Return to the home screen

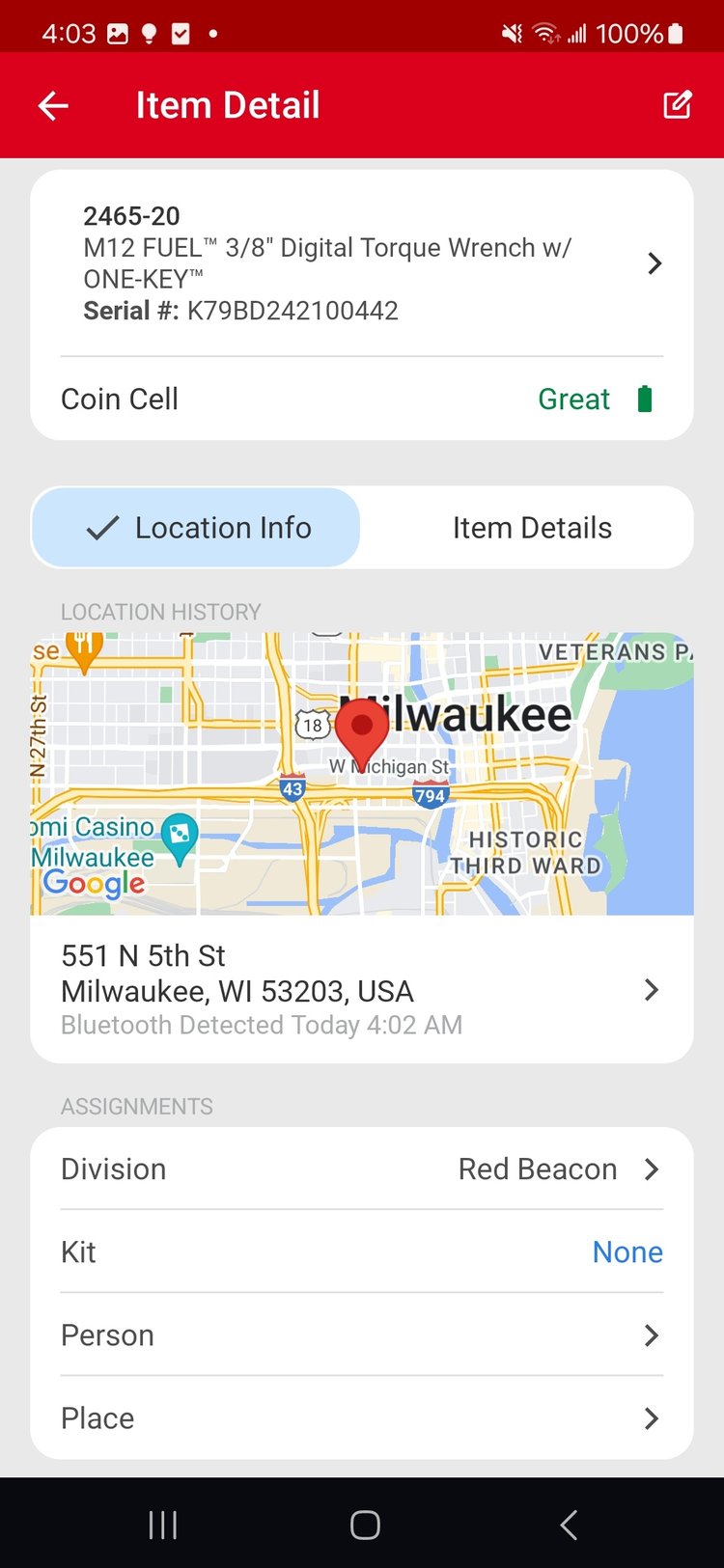tap(365, 1526)
